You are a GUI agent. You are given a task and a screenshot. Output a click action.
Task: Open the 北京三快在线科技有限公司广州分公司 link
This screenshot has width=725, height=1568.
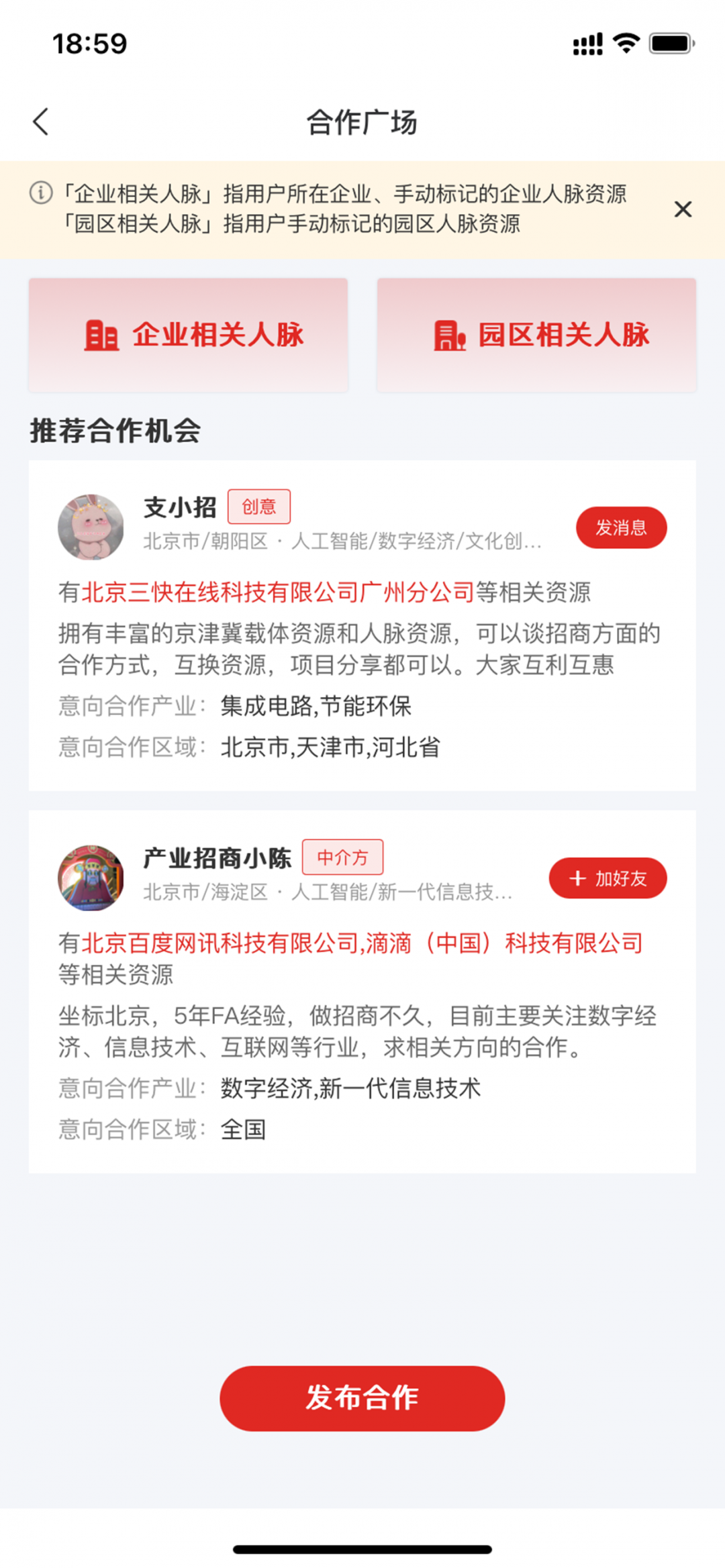[278, 592]
